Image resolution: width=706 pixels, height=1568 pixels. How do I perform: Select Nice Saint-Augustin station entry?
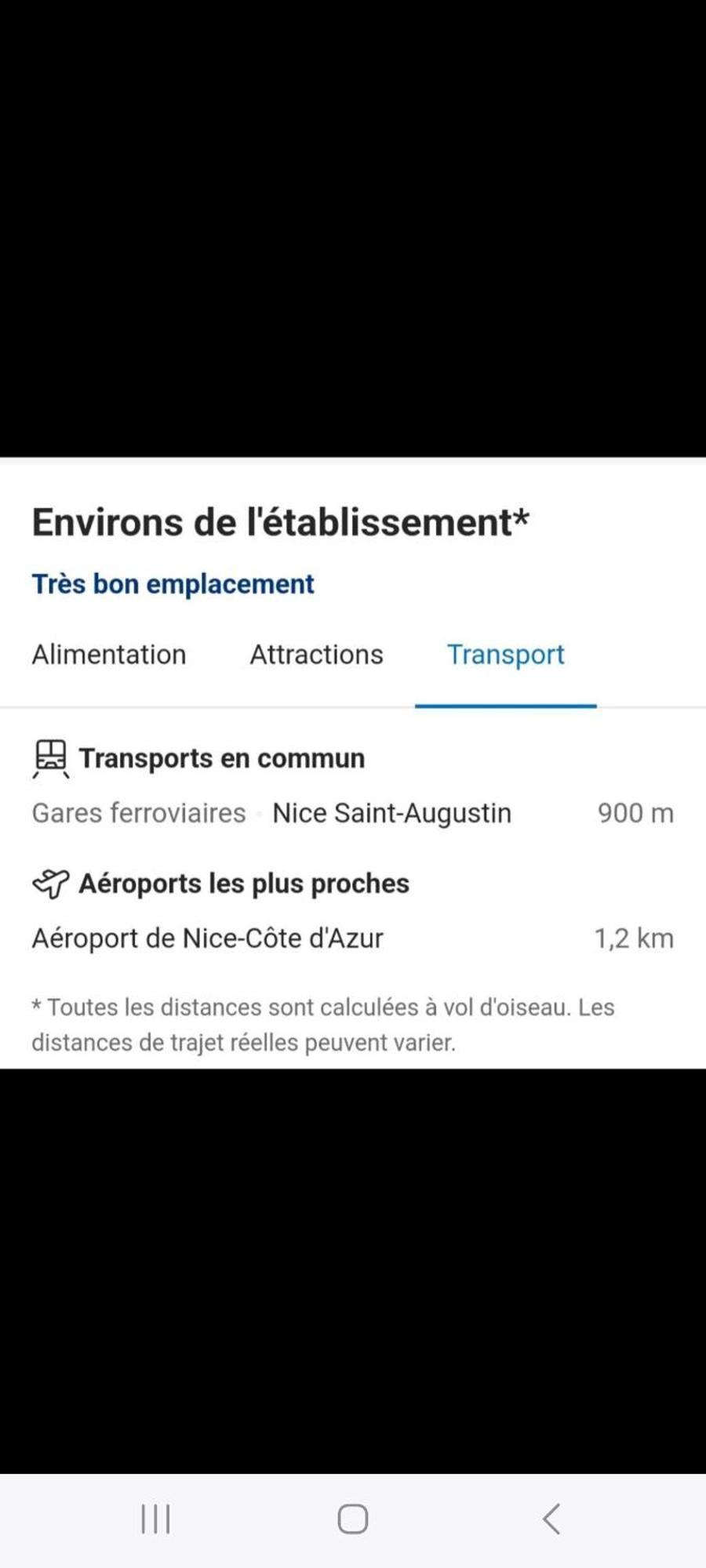pyautogui.click(x=391, y=813)
